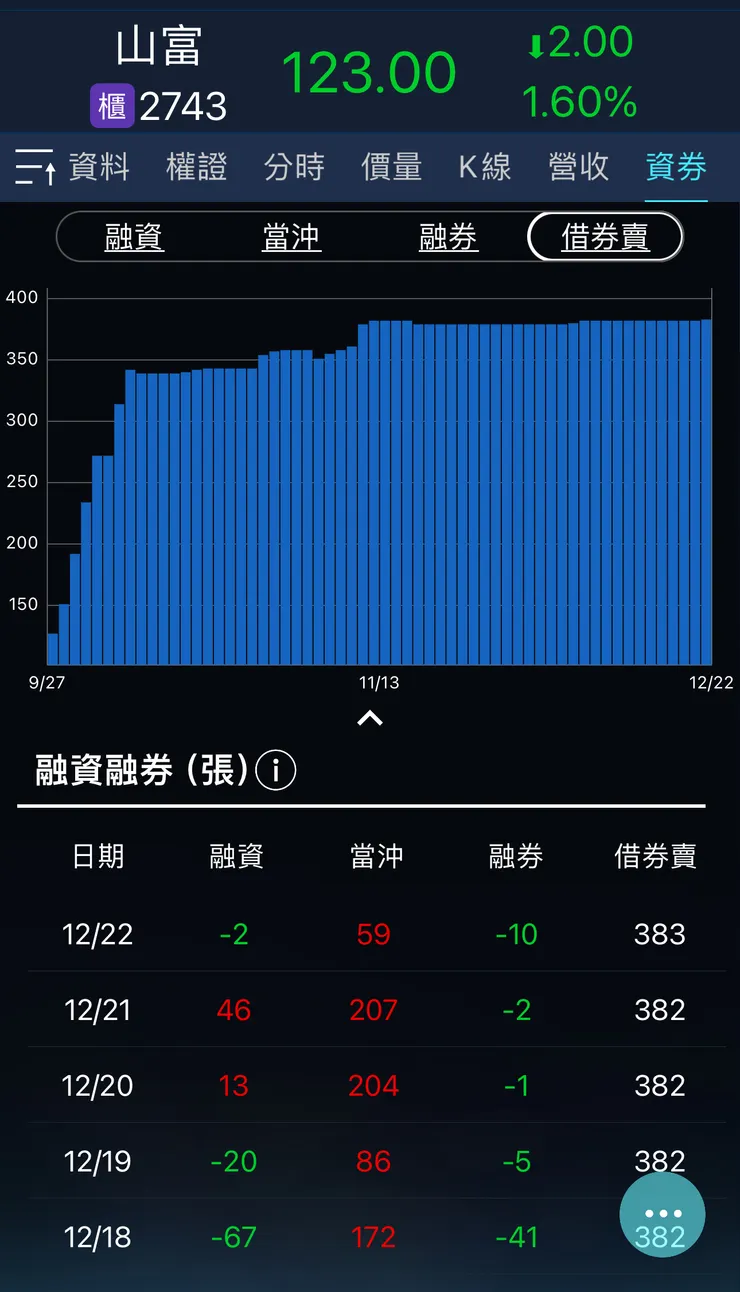Collapse the chart with the upward chevron
This screenshot has width=740, height=1292.
(370, 717)
